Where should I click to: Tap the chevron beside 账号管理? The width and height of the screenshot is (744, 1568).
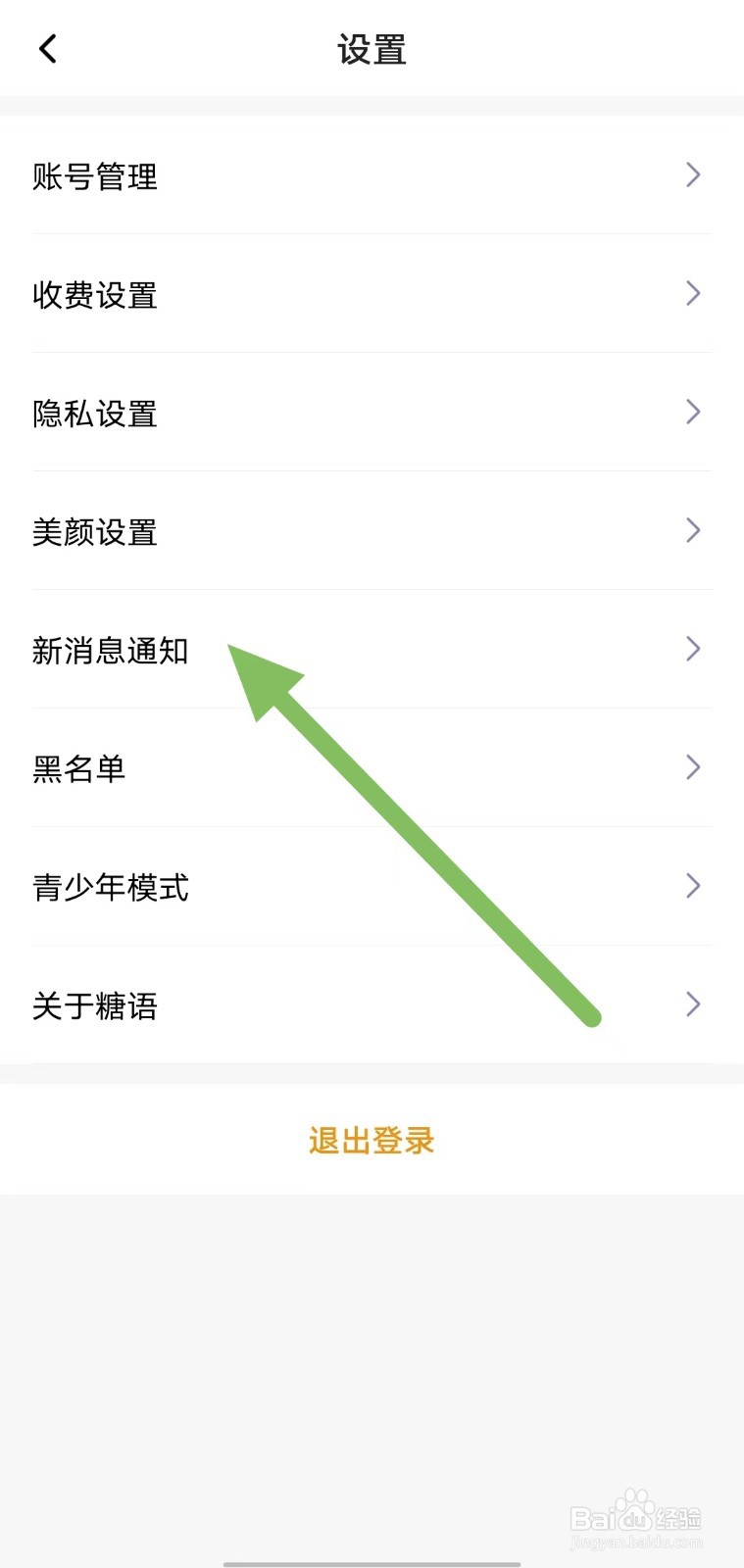point(693,175)
